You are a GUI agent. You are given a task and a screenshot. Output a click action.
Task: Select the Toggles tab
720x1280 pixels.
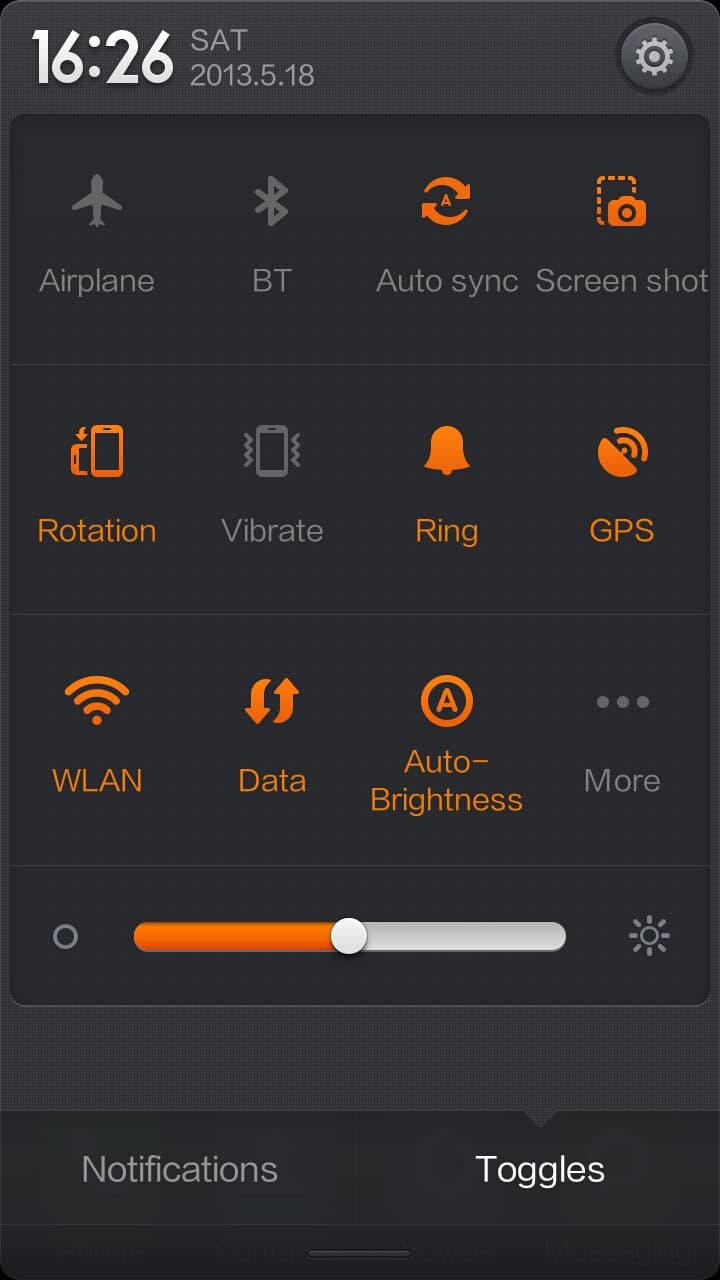pyautogui.click(x=539, y=1169)
